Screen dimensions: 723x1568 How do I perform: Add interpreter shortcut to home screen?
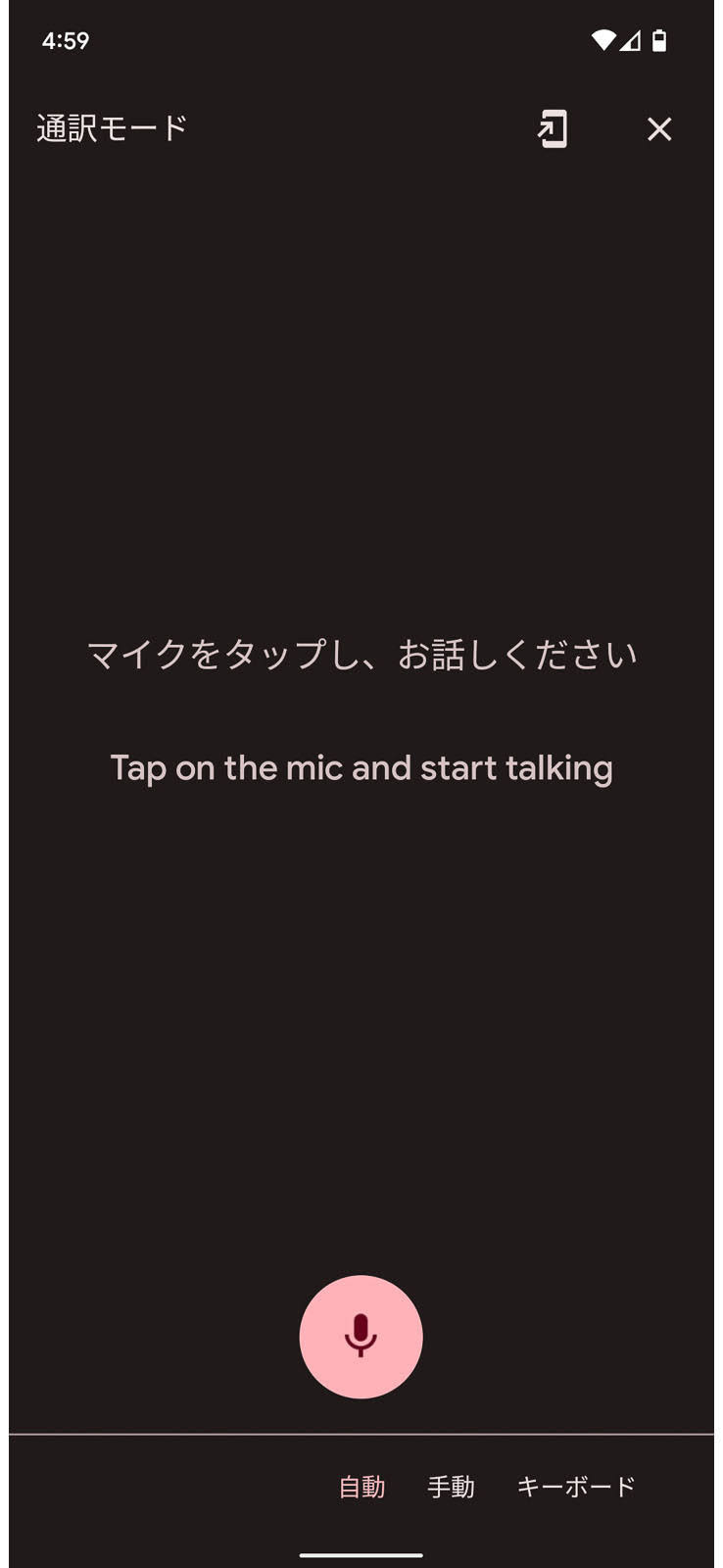pyautogui.click(x=553, y=129)
